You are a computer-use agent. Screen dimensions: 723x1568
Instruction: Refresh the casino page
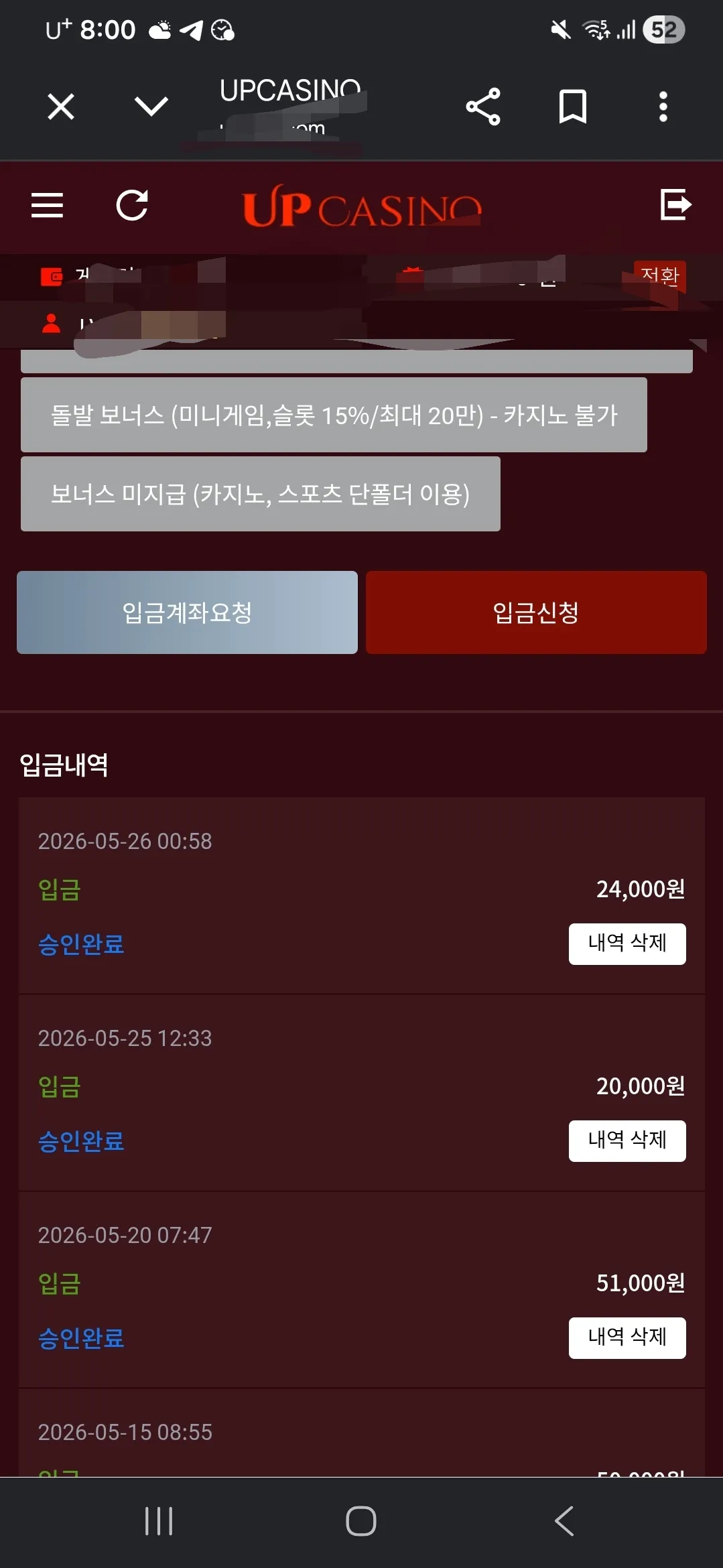[x=132, y=205]
